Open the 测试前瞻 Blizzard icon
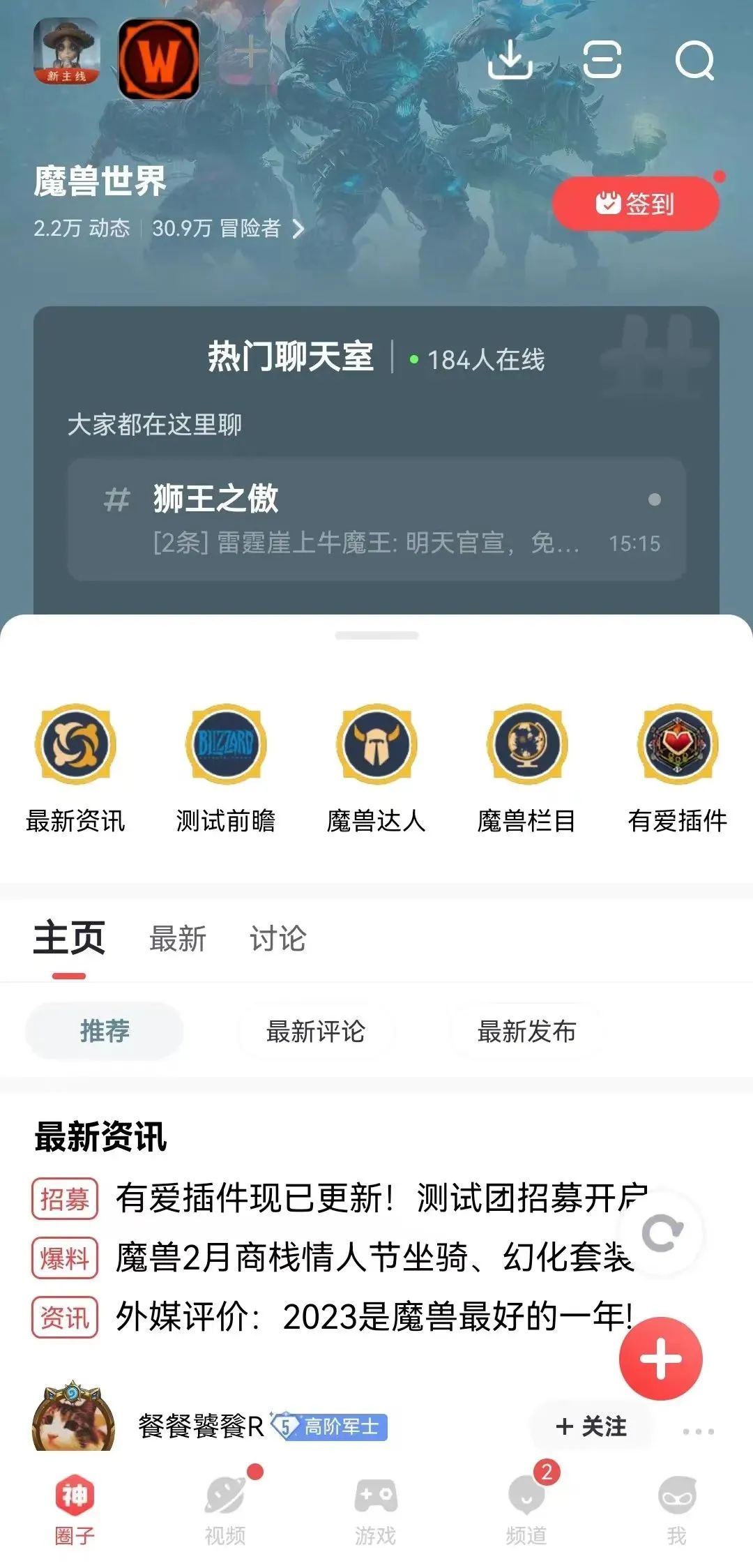 click(226, 745)
